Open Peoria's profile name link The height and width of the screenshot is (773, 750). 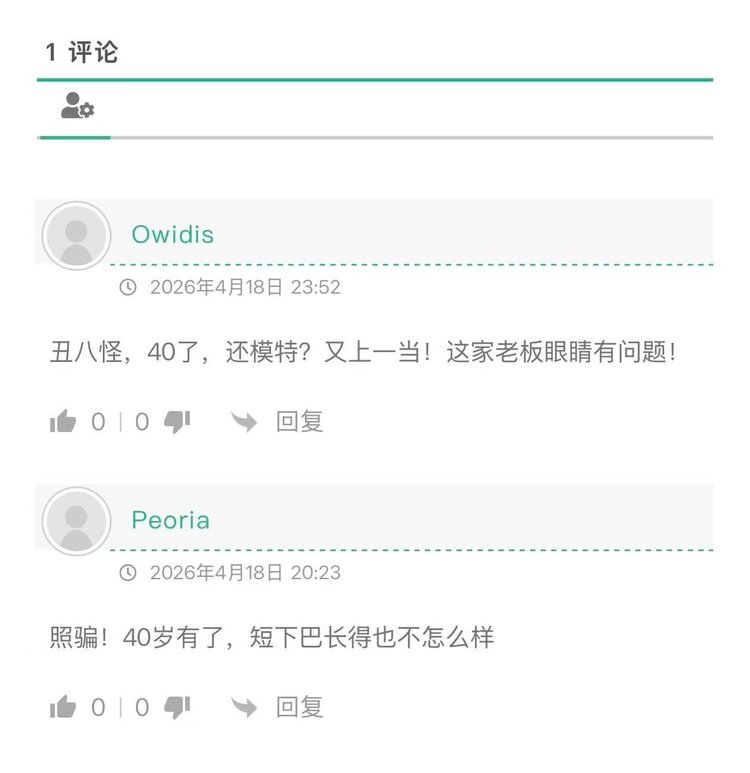(171, 521)
